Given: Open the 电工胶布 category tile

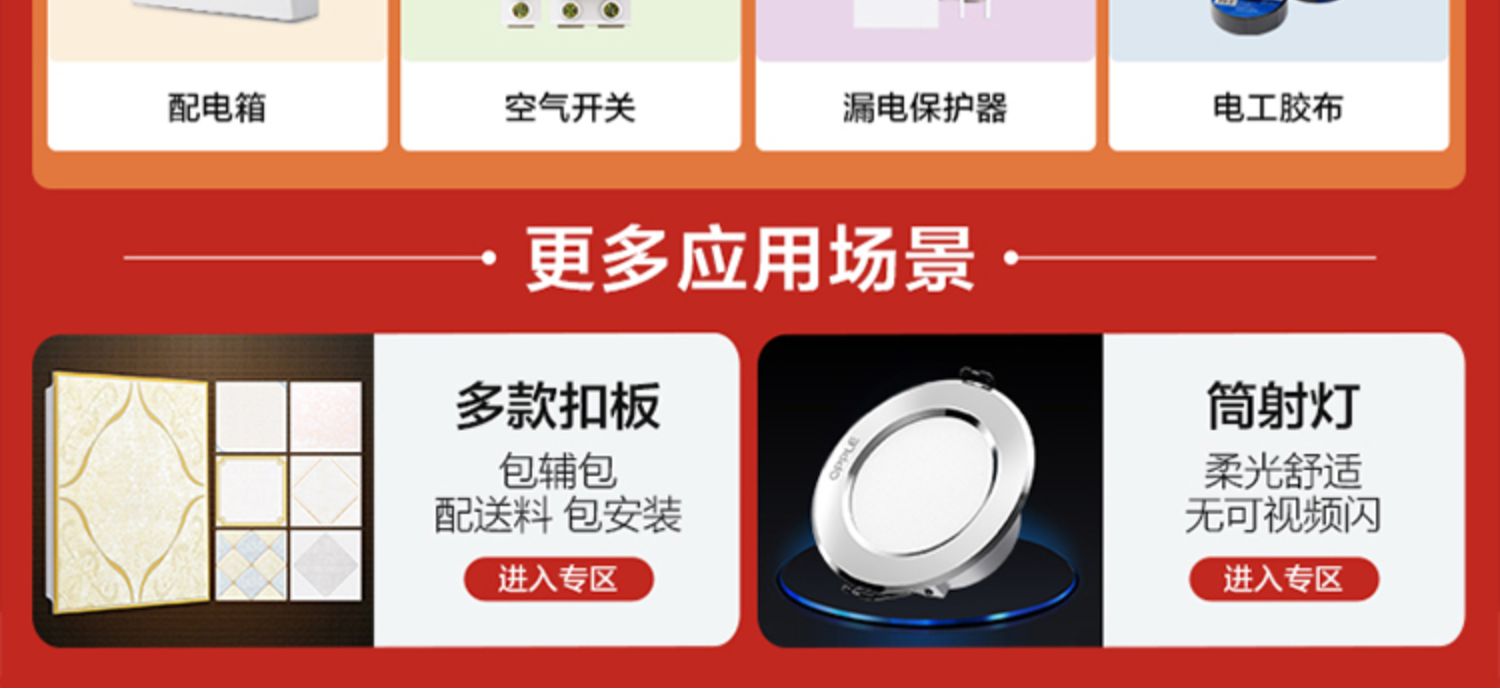Looking at the screenshot, I should pyautogui.click(x=1278, y=90).
